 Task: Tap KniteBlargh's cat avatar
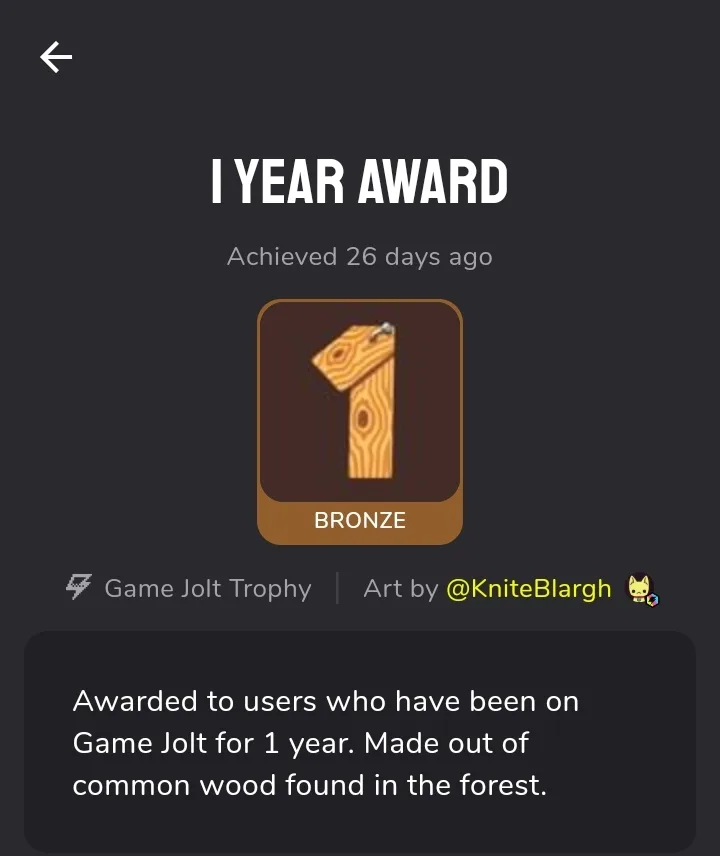tap(641, 589)
